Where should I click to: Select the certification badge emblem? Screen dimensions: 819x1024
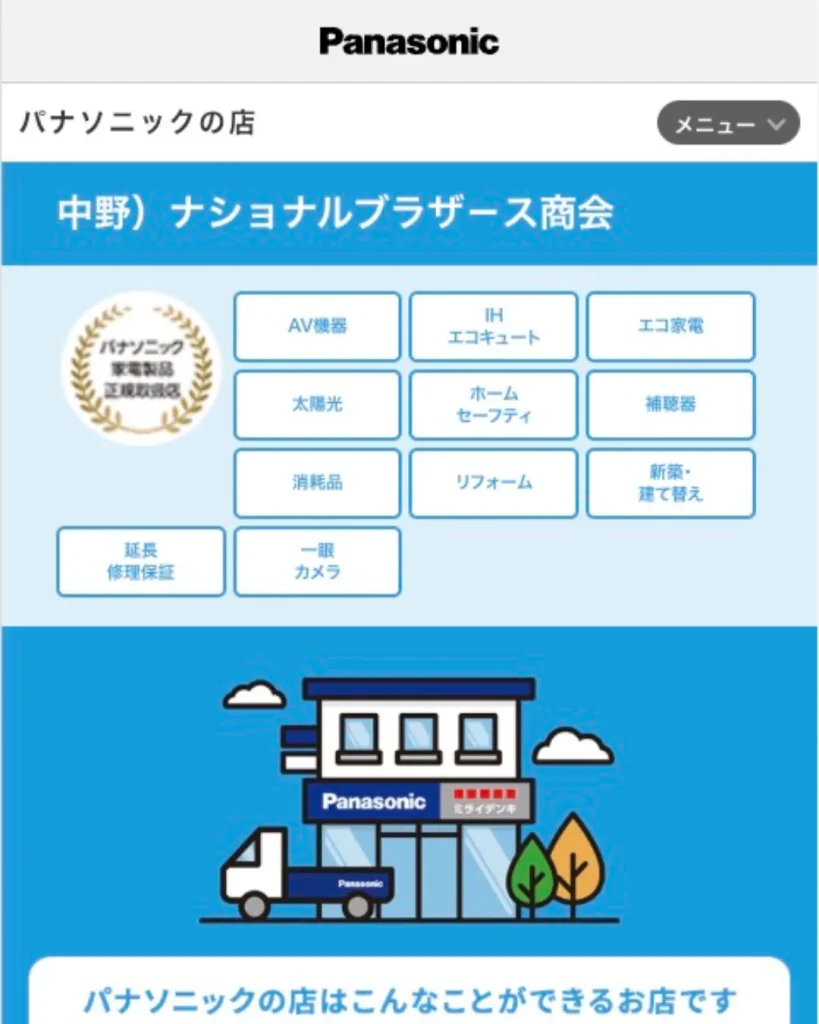(x=140, y=369)
